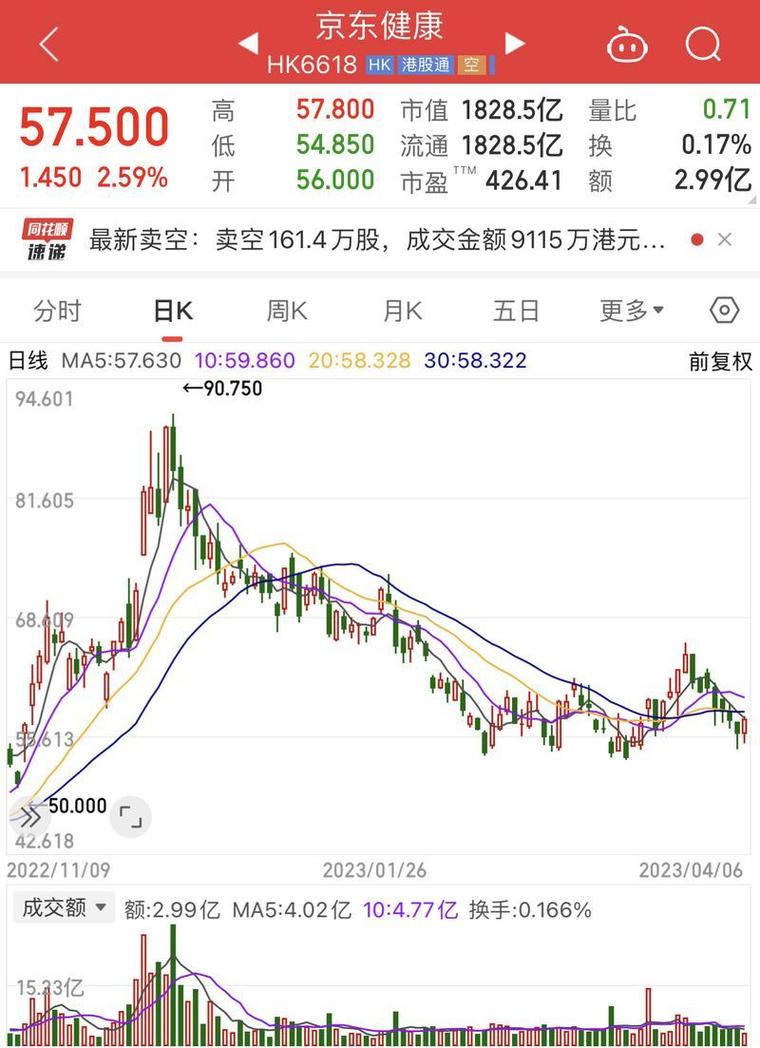Screen dimensions: 760x1048
Task: Enter landscape fullscreen chart mode
Action: (x=130, y=816)
